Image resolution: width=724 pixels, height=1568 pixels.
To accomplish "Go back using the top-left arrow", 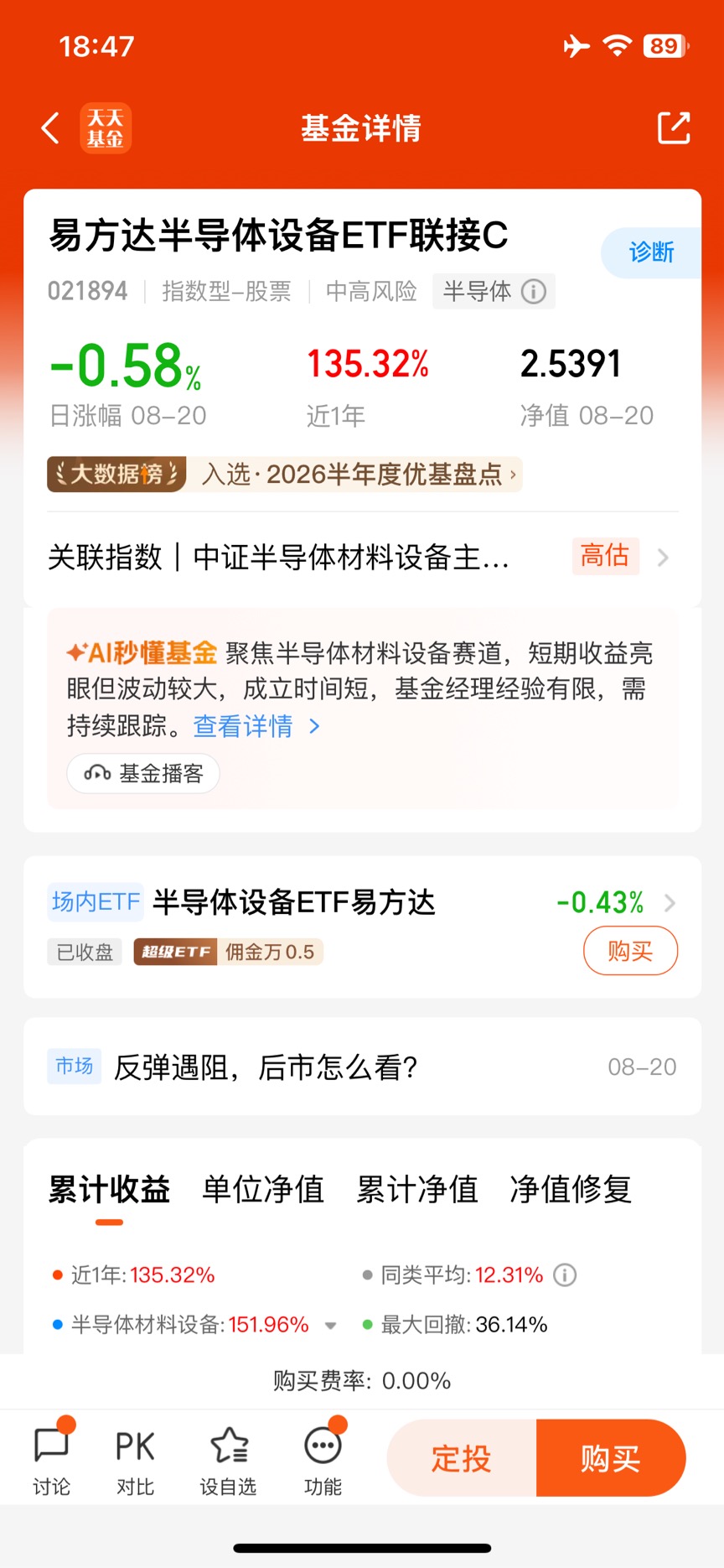I will [x=50, y=128].
